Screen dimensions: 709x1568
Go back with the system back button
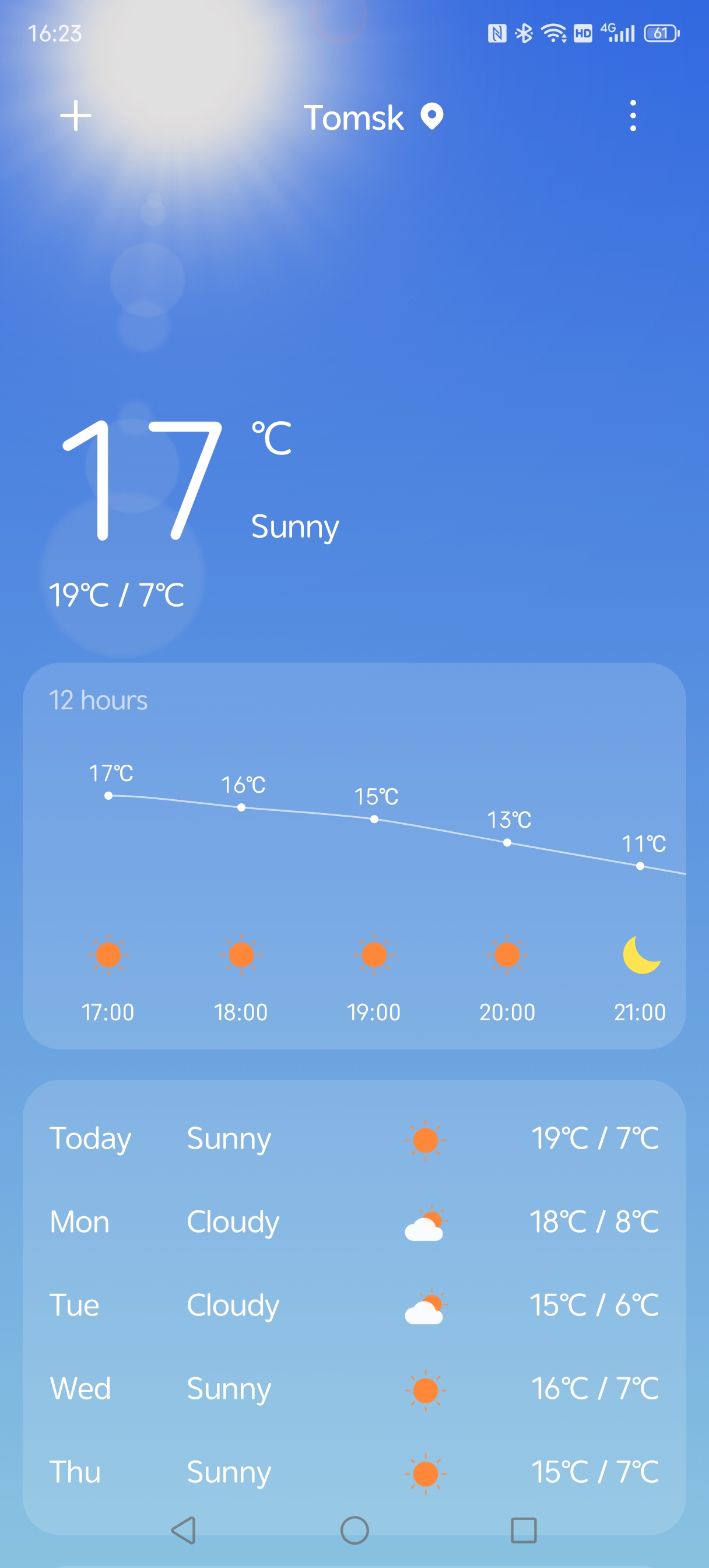click(183, 1529)
